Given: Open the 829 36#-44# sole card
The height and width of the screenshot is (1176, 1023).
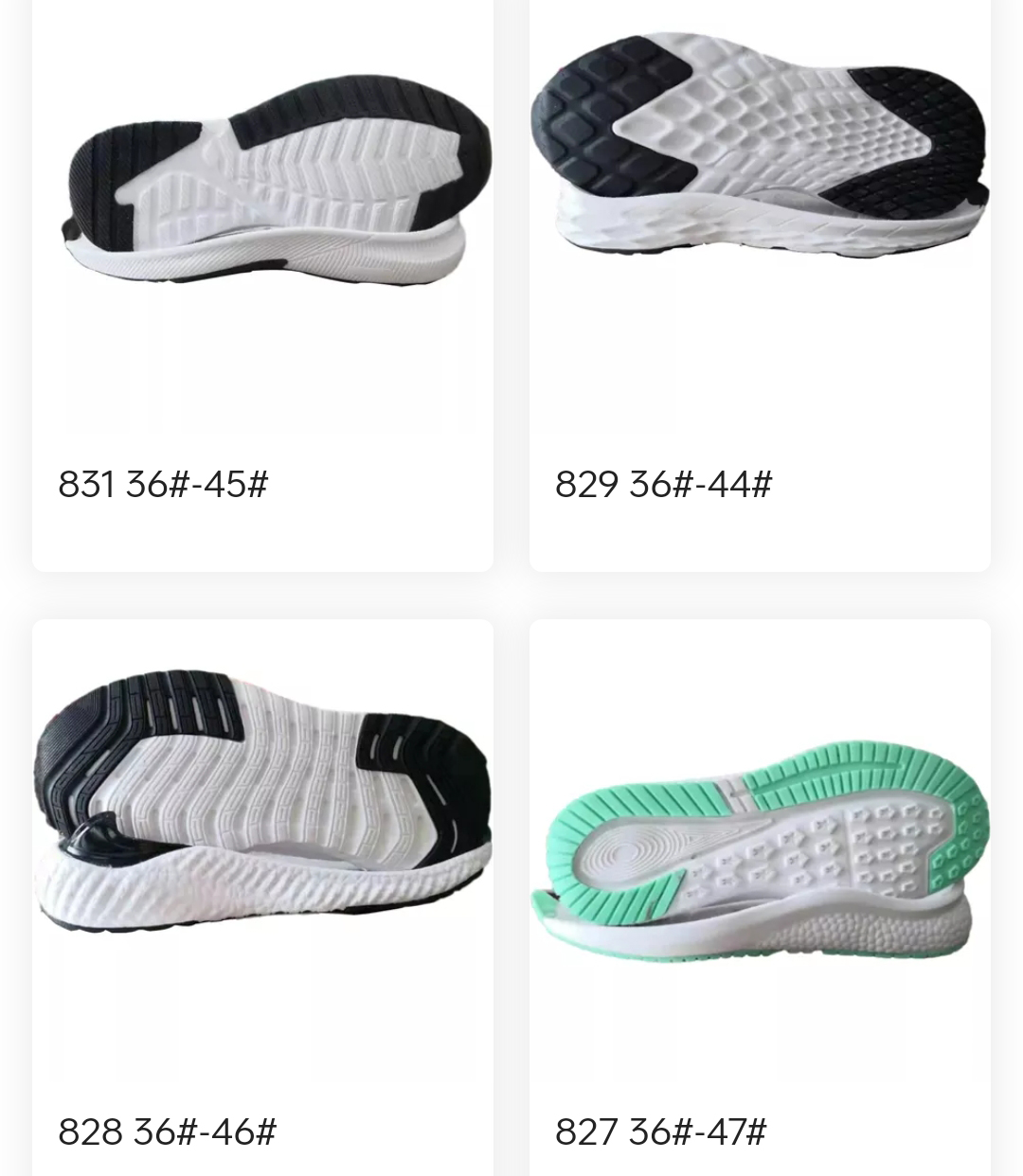Looking at the screenshot, I should (760, 284).
